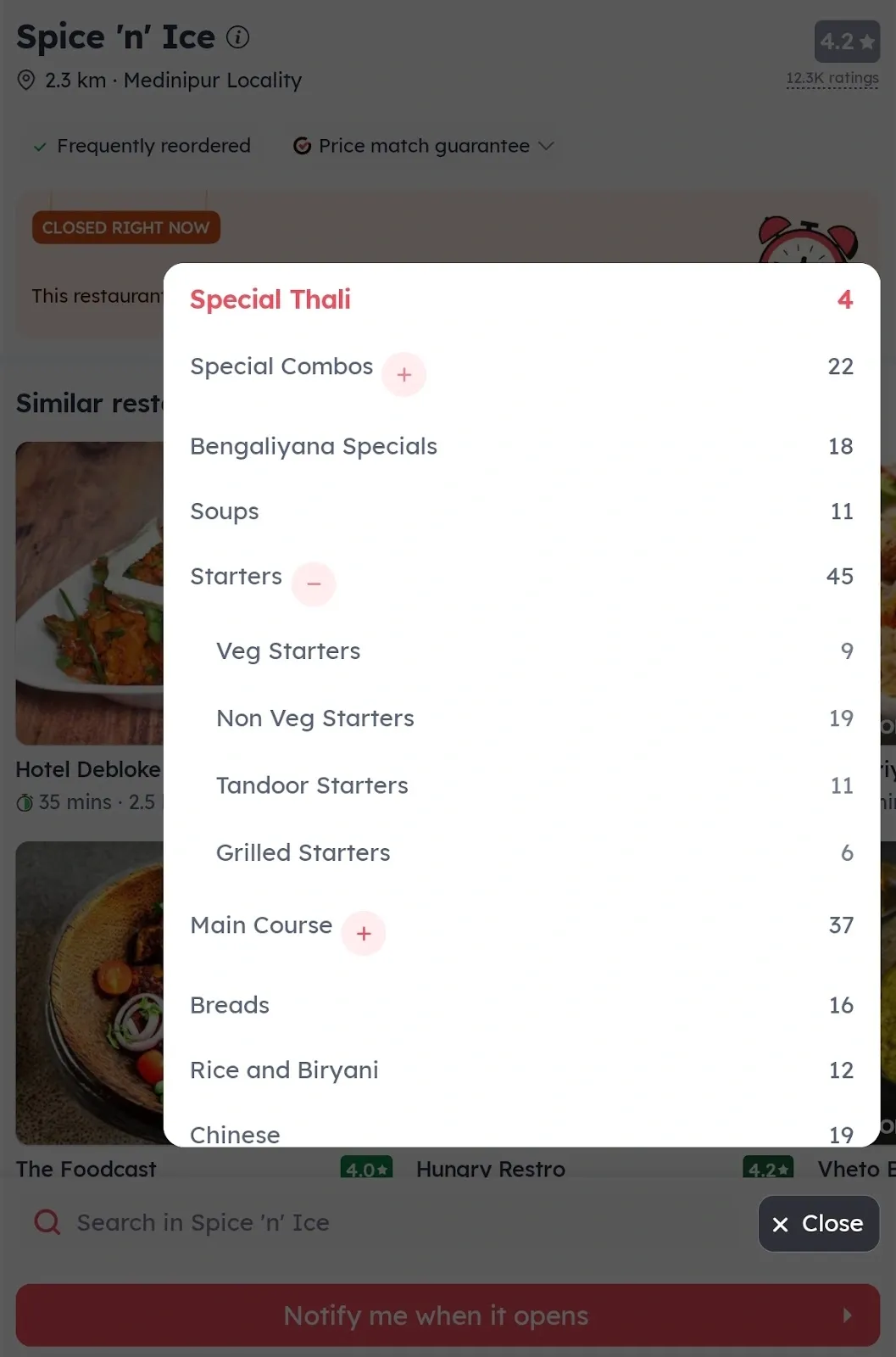
Task: Click the Hotel Debloke food thumbnail
Action: [89, 592]
